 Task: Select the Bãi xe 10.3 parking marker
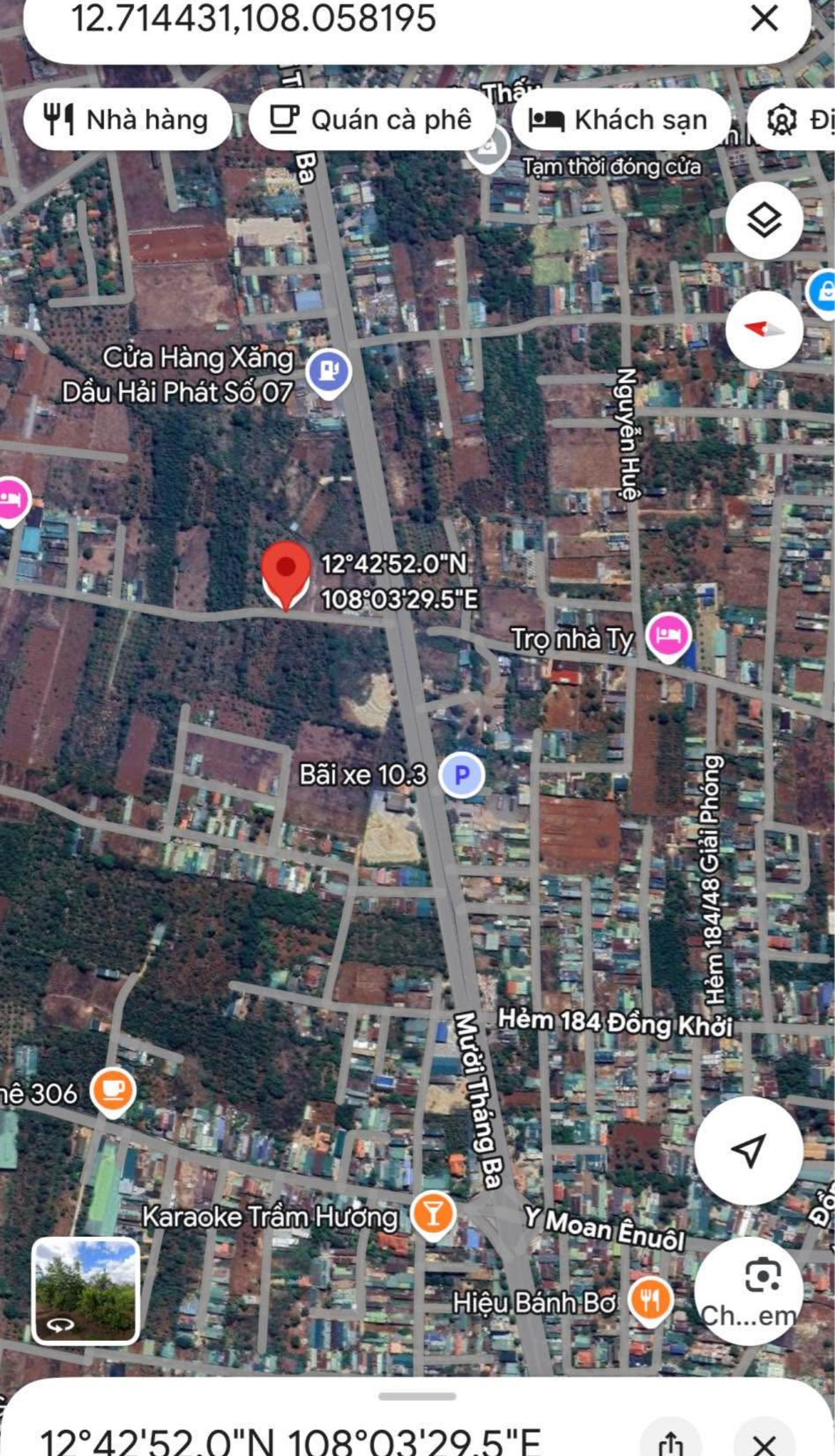462,775
